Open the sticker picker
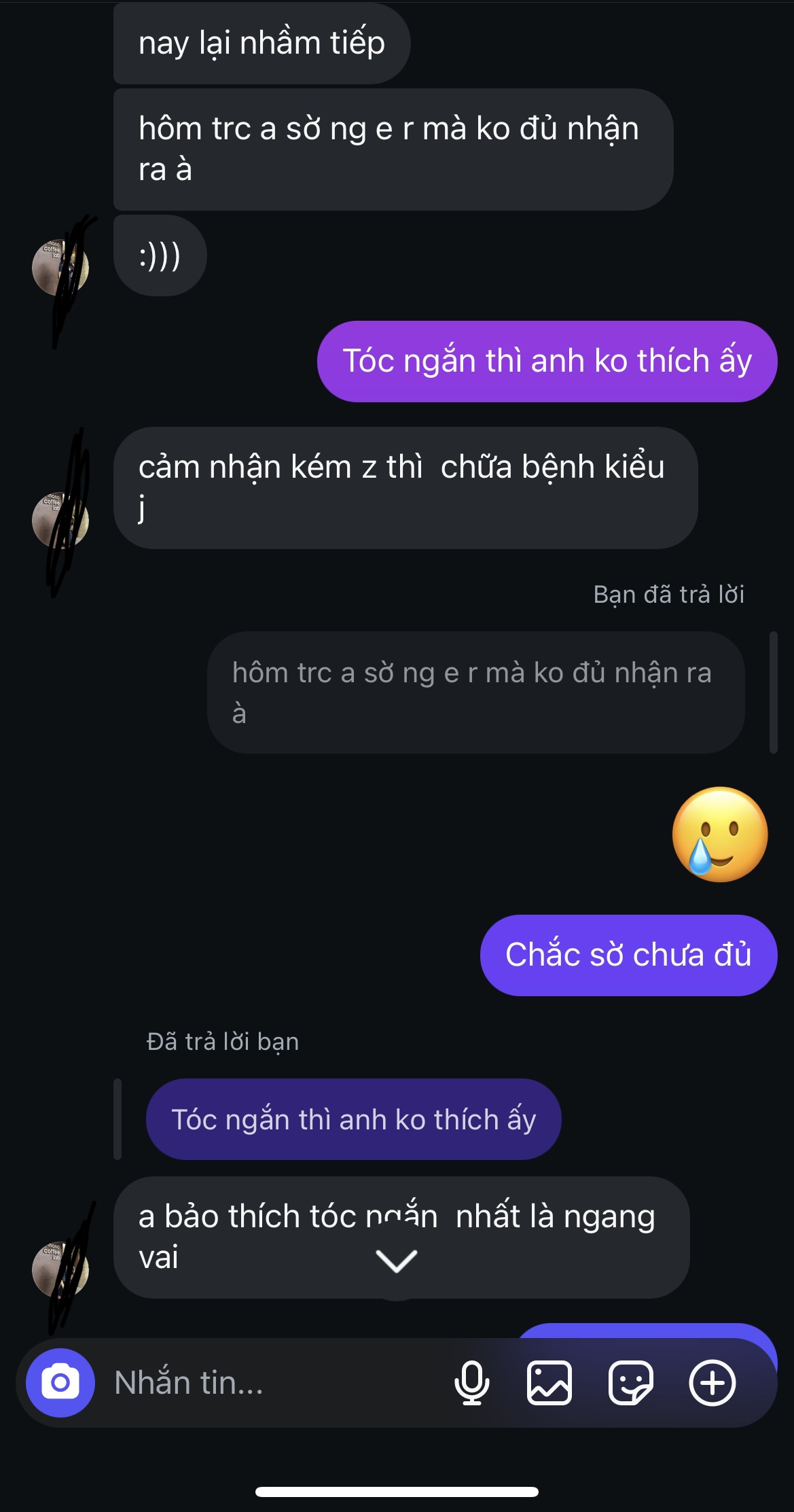The image size is (794, 1512). [630, 1383]
